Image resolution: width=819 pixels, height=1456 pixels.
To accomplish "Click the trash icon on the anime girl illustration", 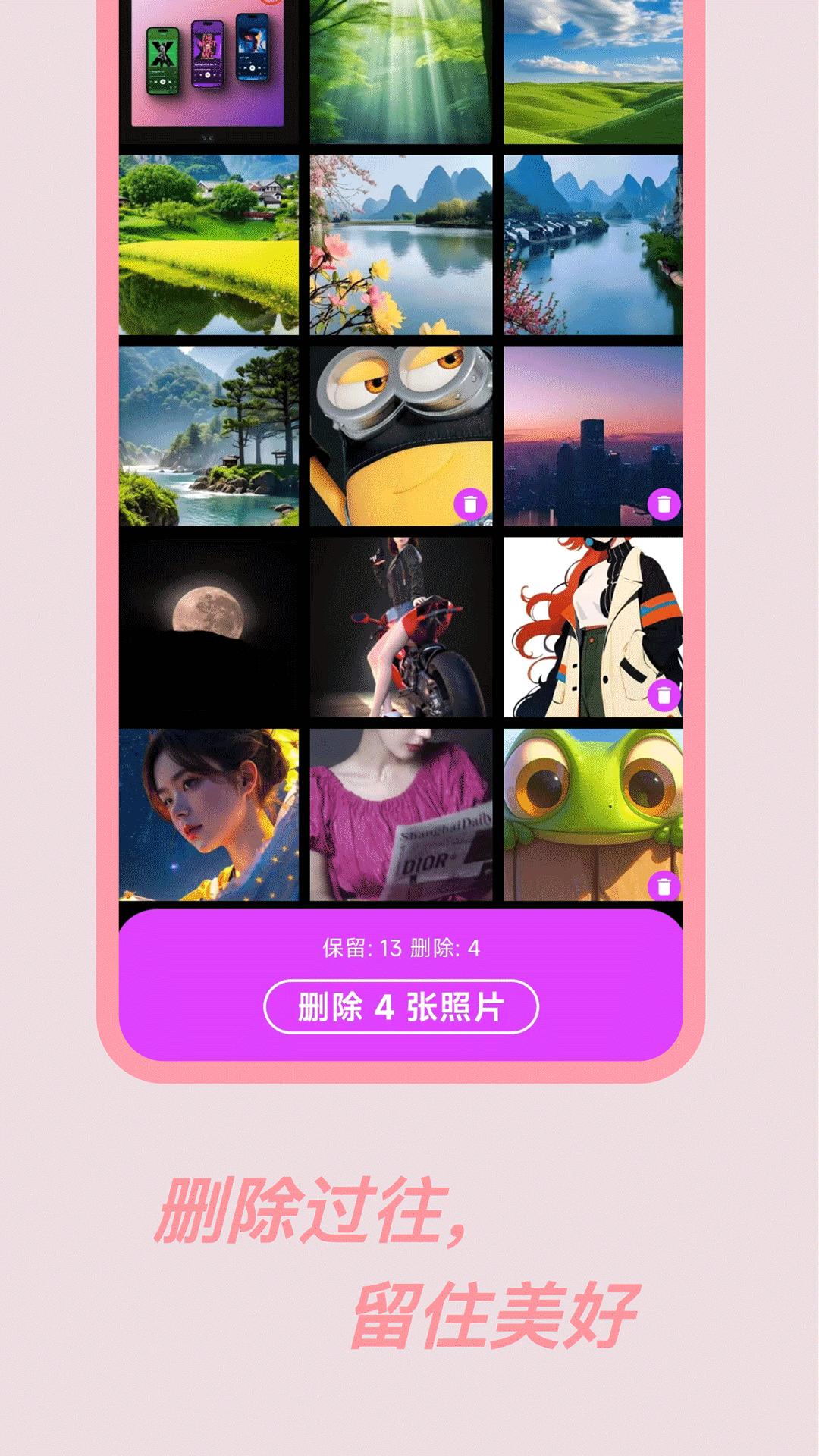I will tap(665, 694).
